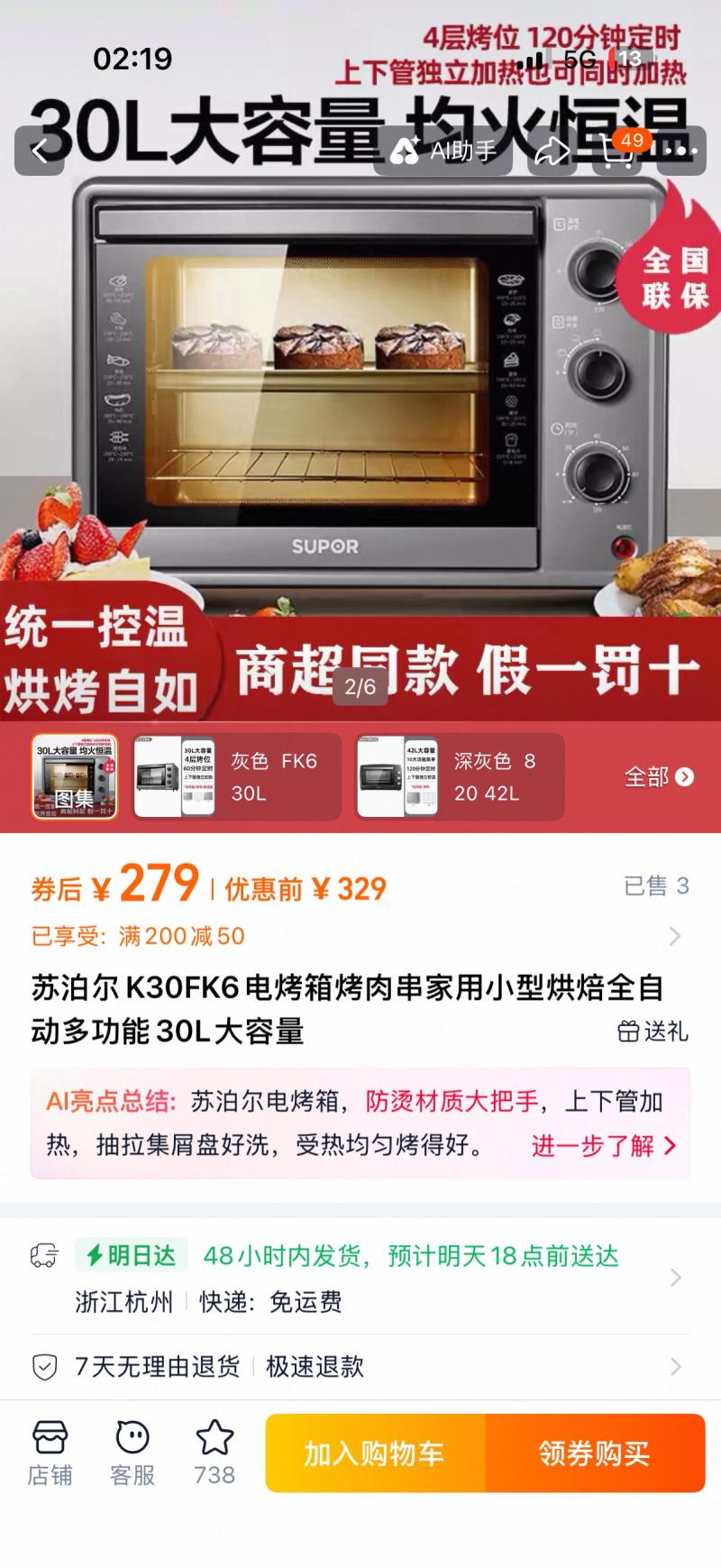Select the 图集 gallery thumbnail

pos(75,776)
